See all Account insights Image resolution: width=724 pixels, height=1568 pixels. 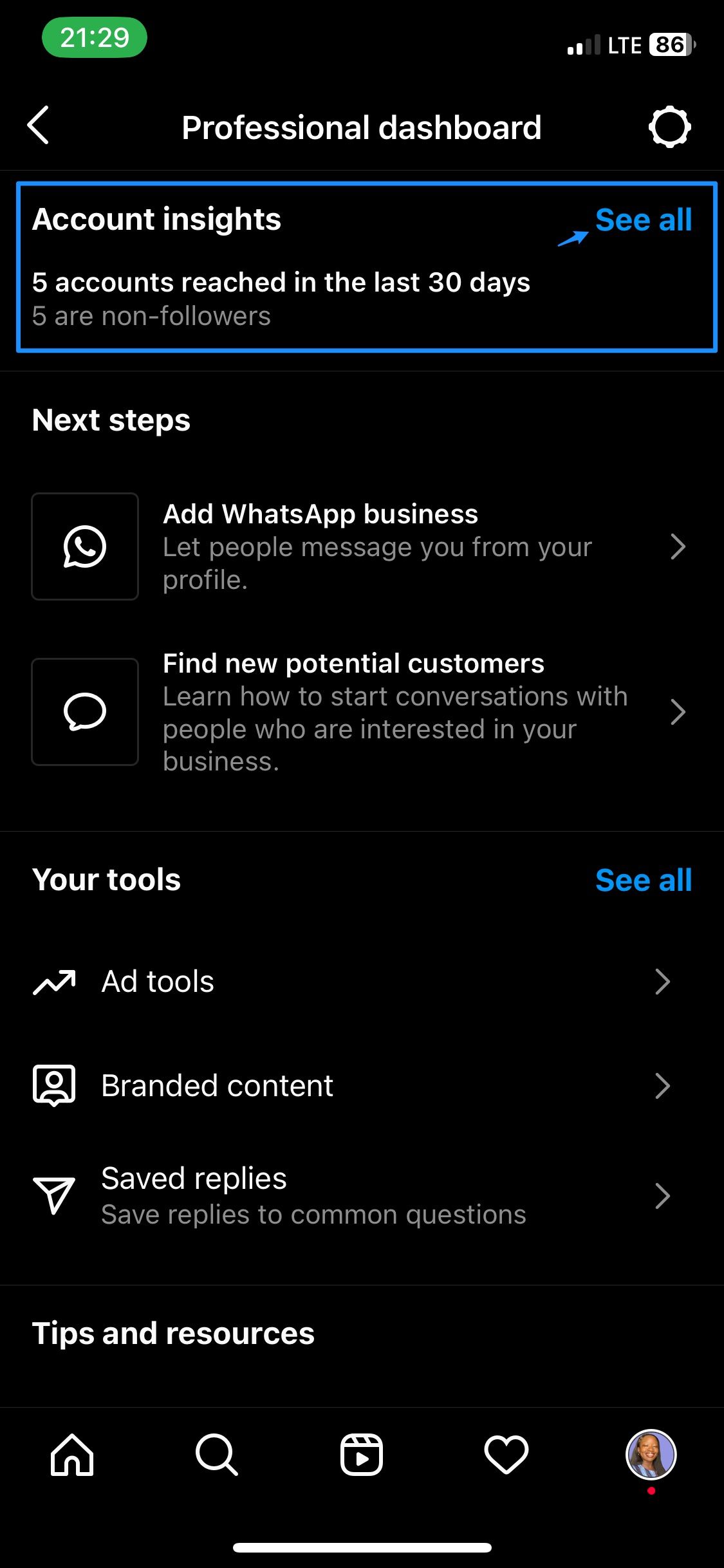pyautogui.click(x=644, y=220)
